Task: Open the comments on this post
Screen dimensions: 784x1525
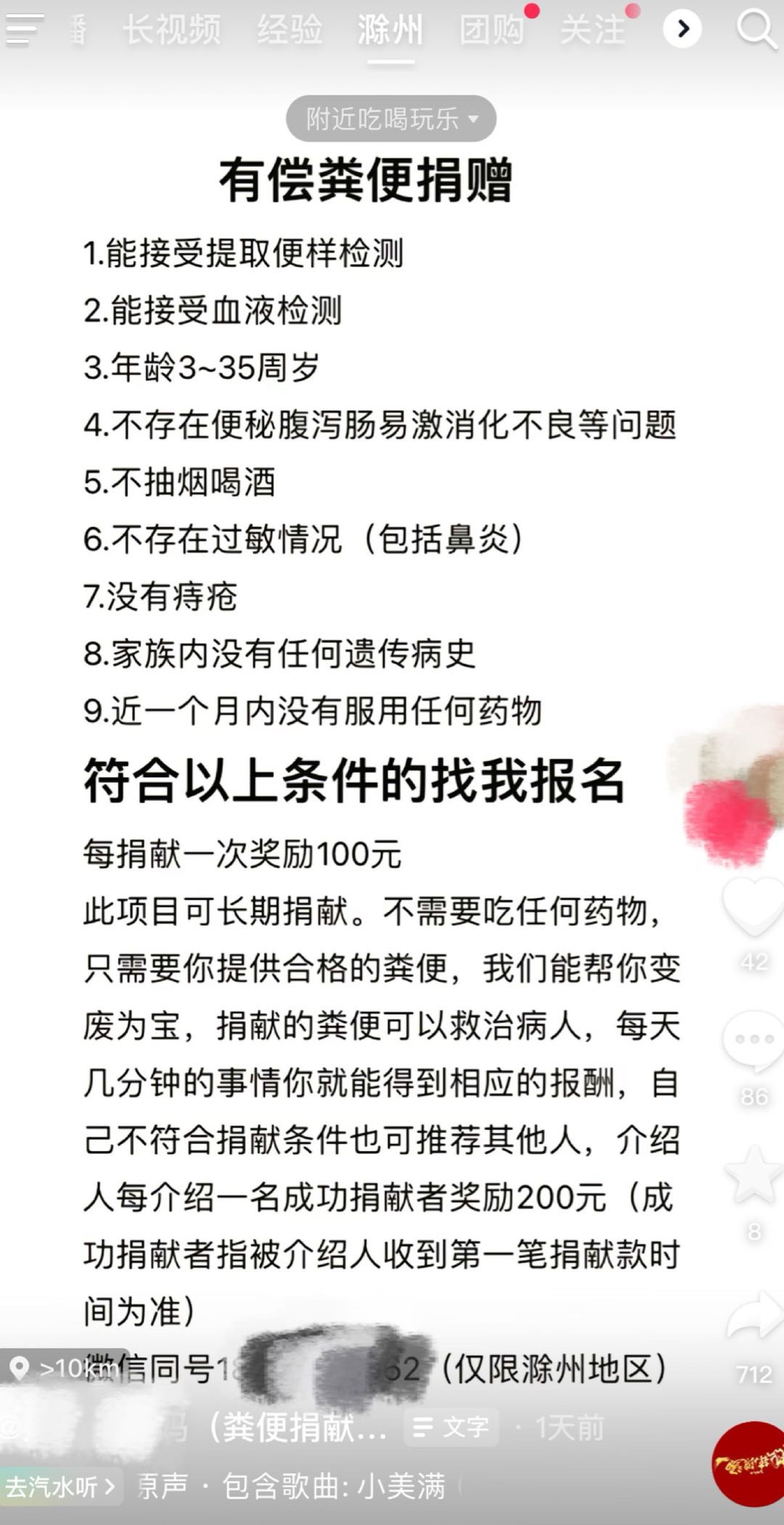Action: (x=754, y=1040)
